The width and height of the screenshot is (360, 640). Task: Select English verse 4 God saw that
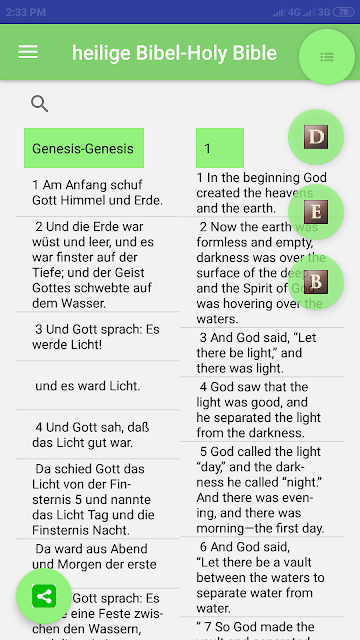coord(262,409)
